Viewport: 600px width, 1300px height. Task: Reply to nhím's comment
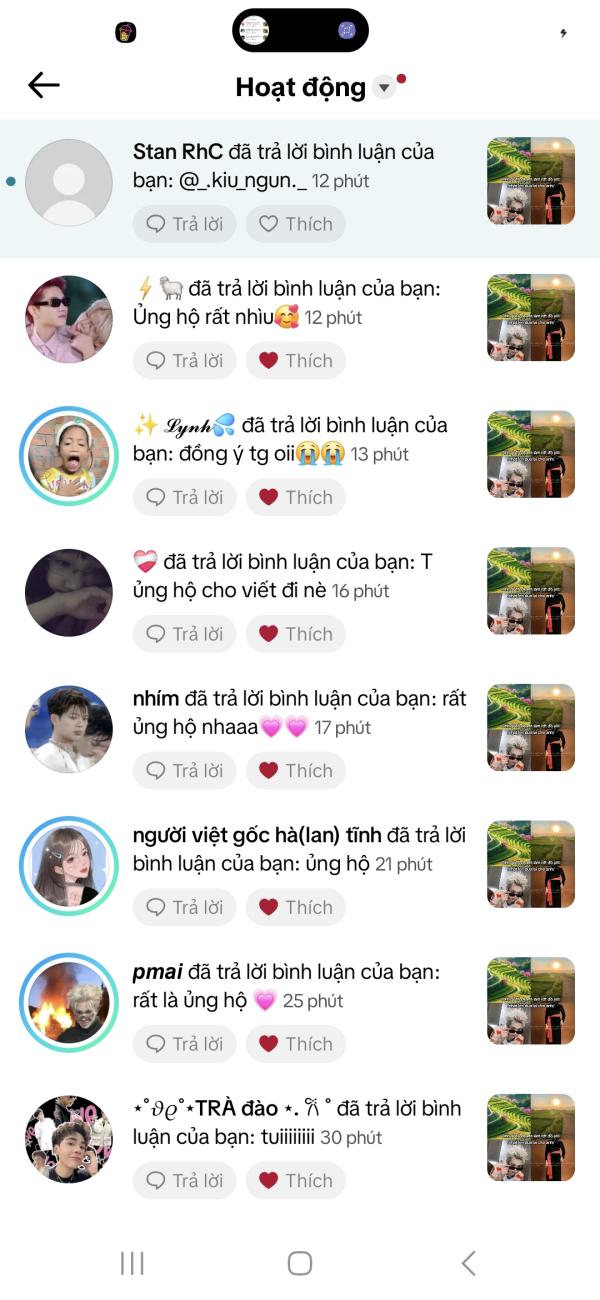click(184, 771)
